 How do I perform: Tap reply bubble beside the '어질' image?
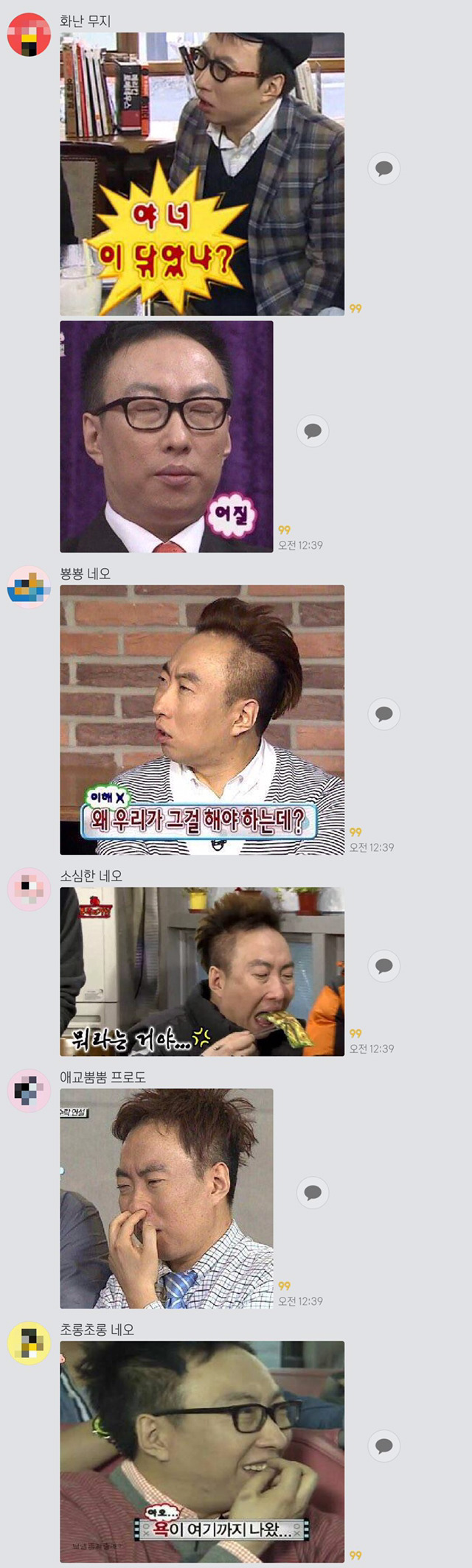313,430
